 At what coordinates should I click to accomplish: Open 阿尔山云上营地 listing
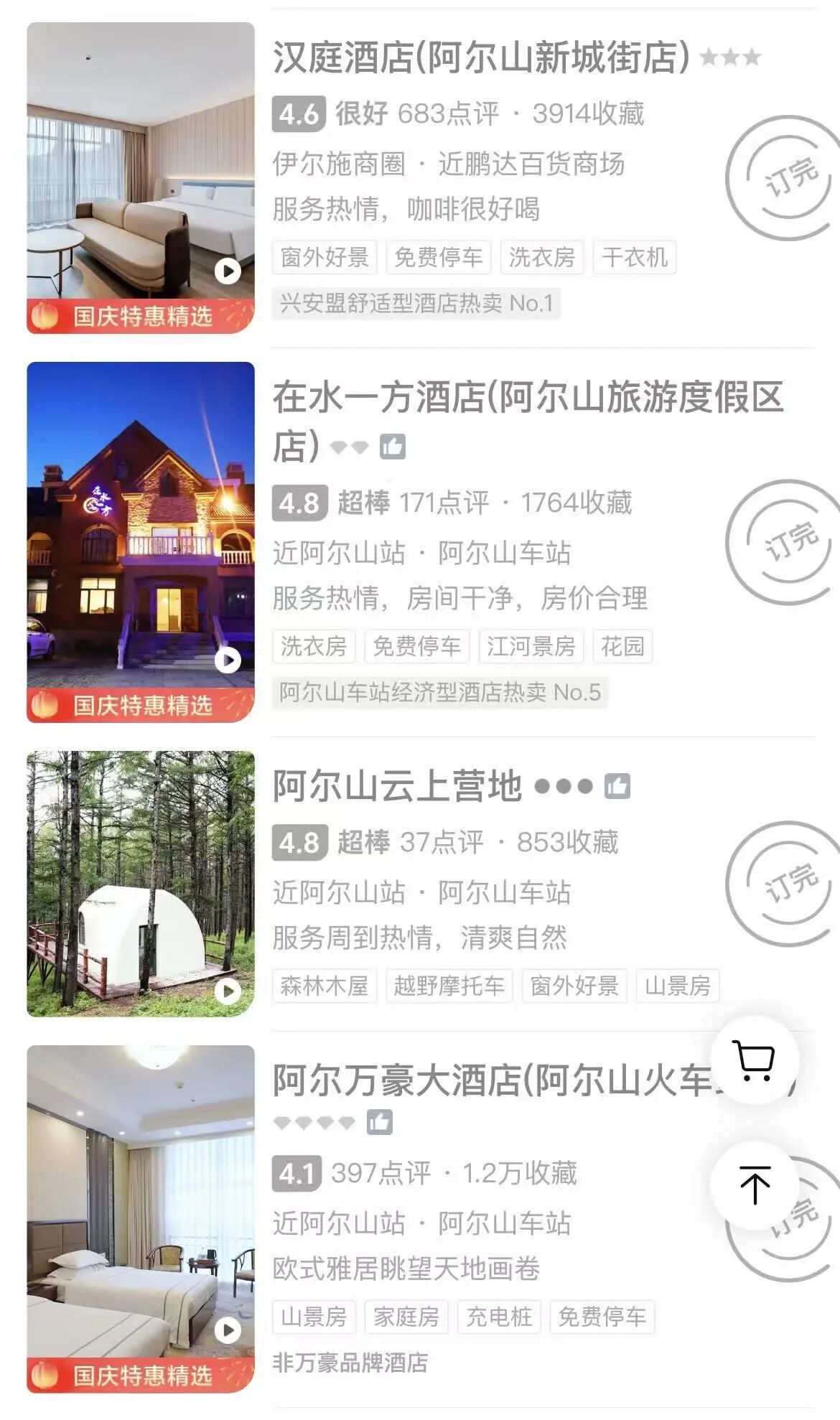[397, 786]
